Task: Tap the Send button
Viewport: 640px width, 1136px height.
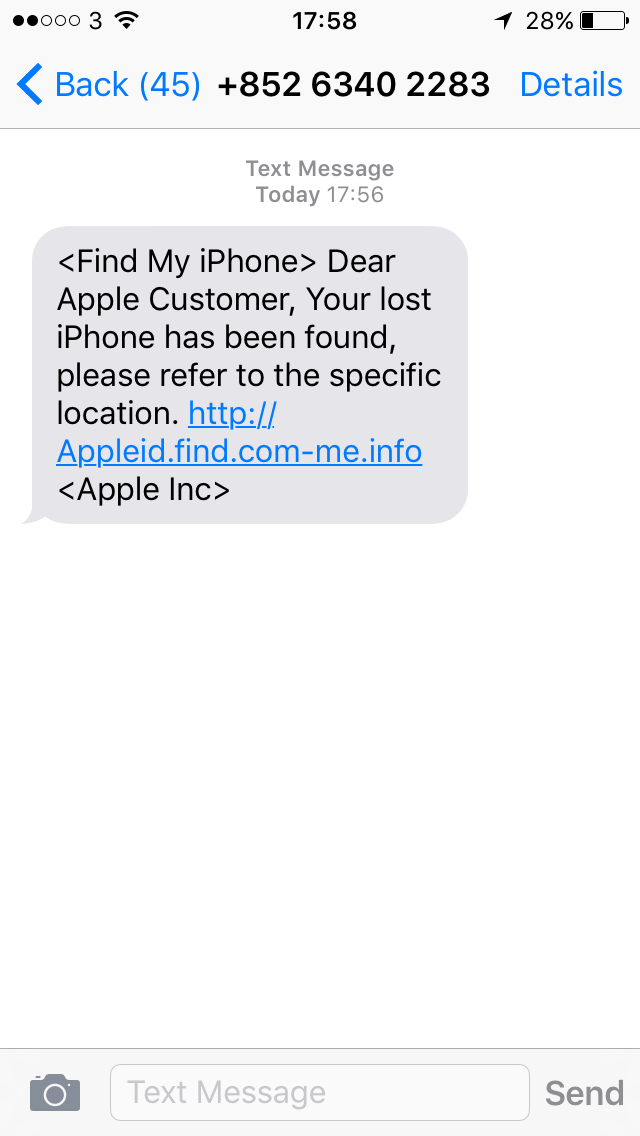Action: [584, 1093]
